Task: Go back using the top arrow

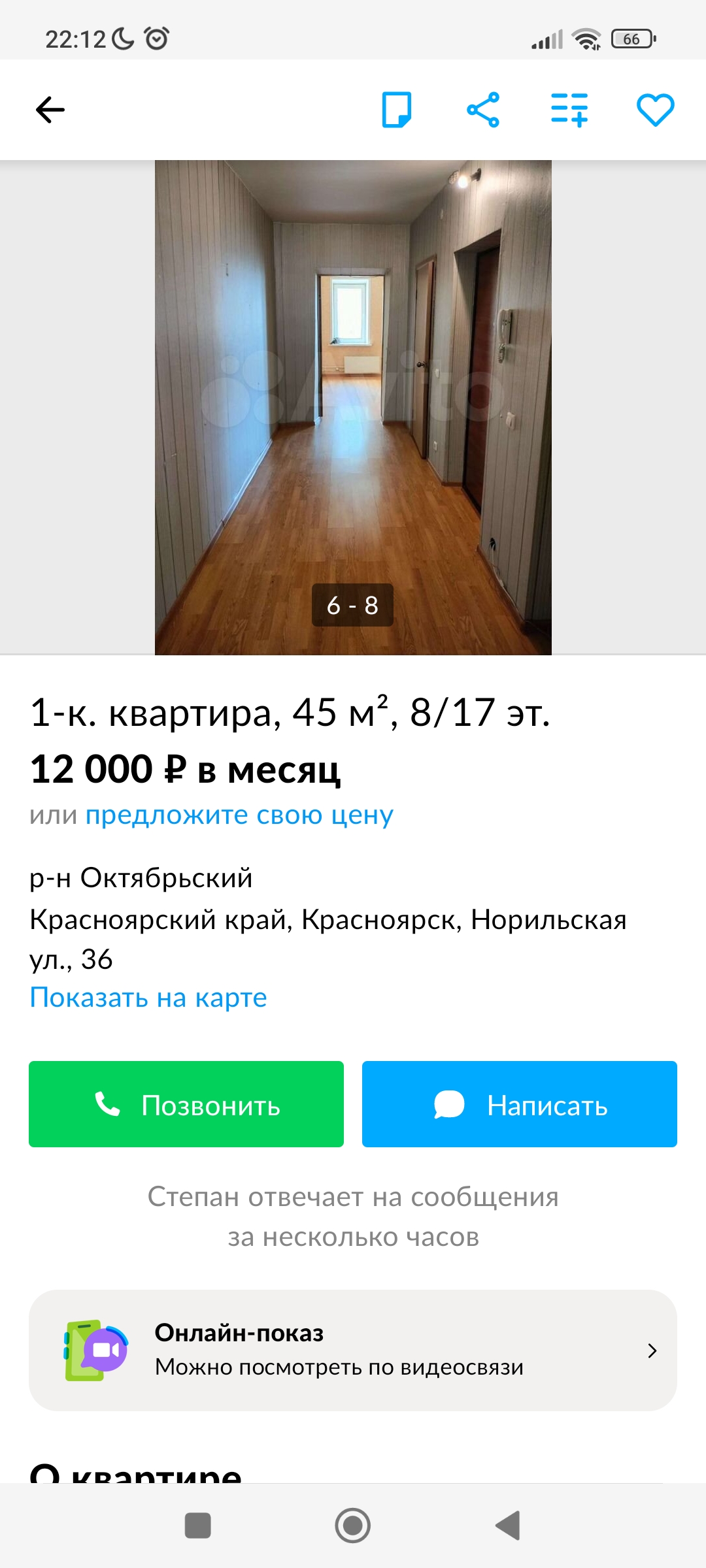Action: click(x=50, y=110)
